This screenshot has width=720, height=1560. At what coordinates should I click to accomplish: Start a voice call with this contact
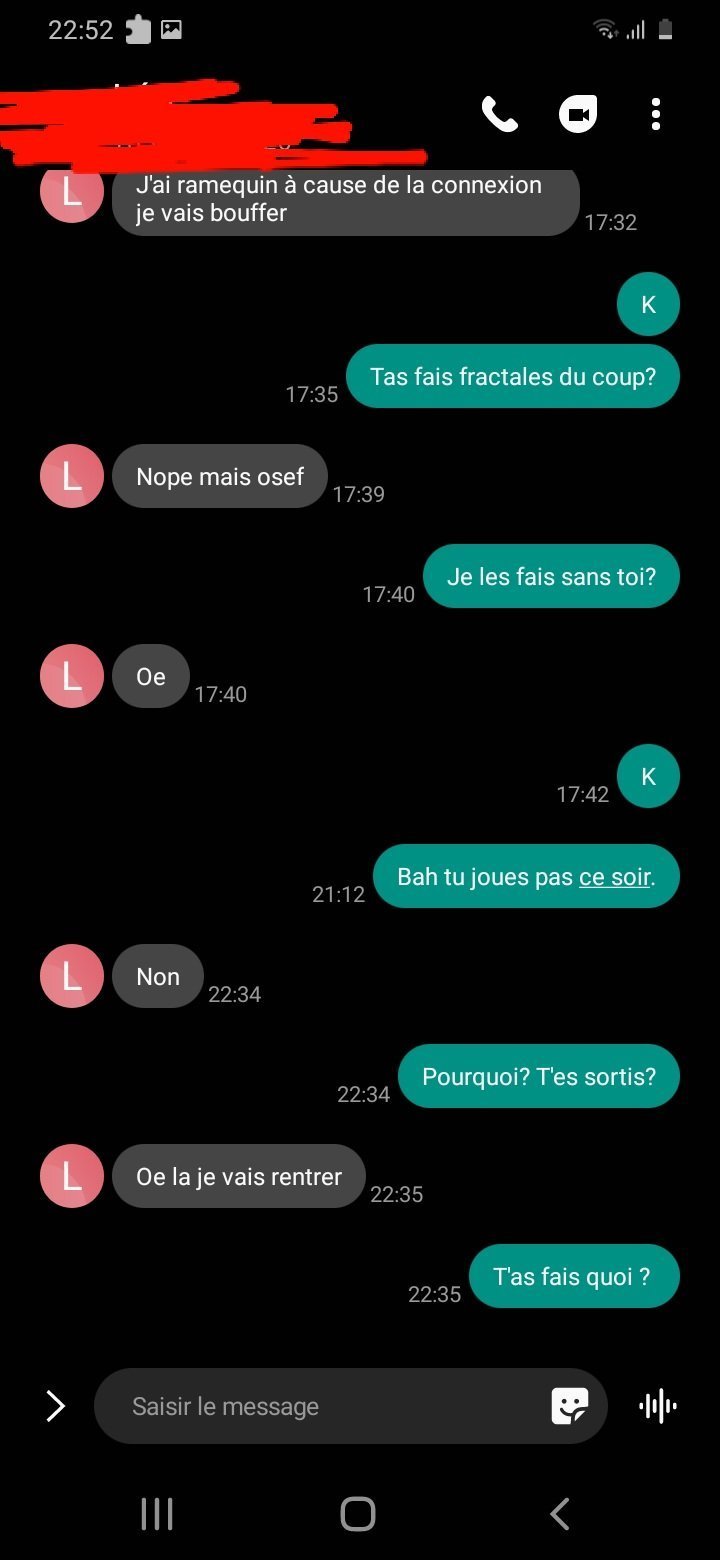point(499,115)
